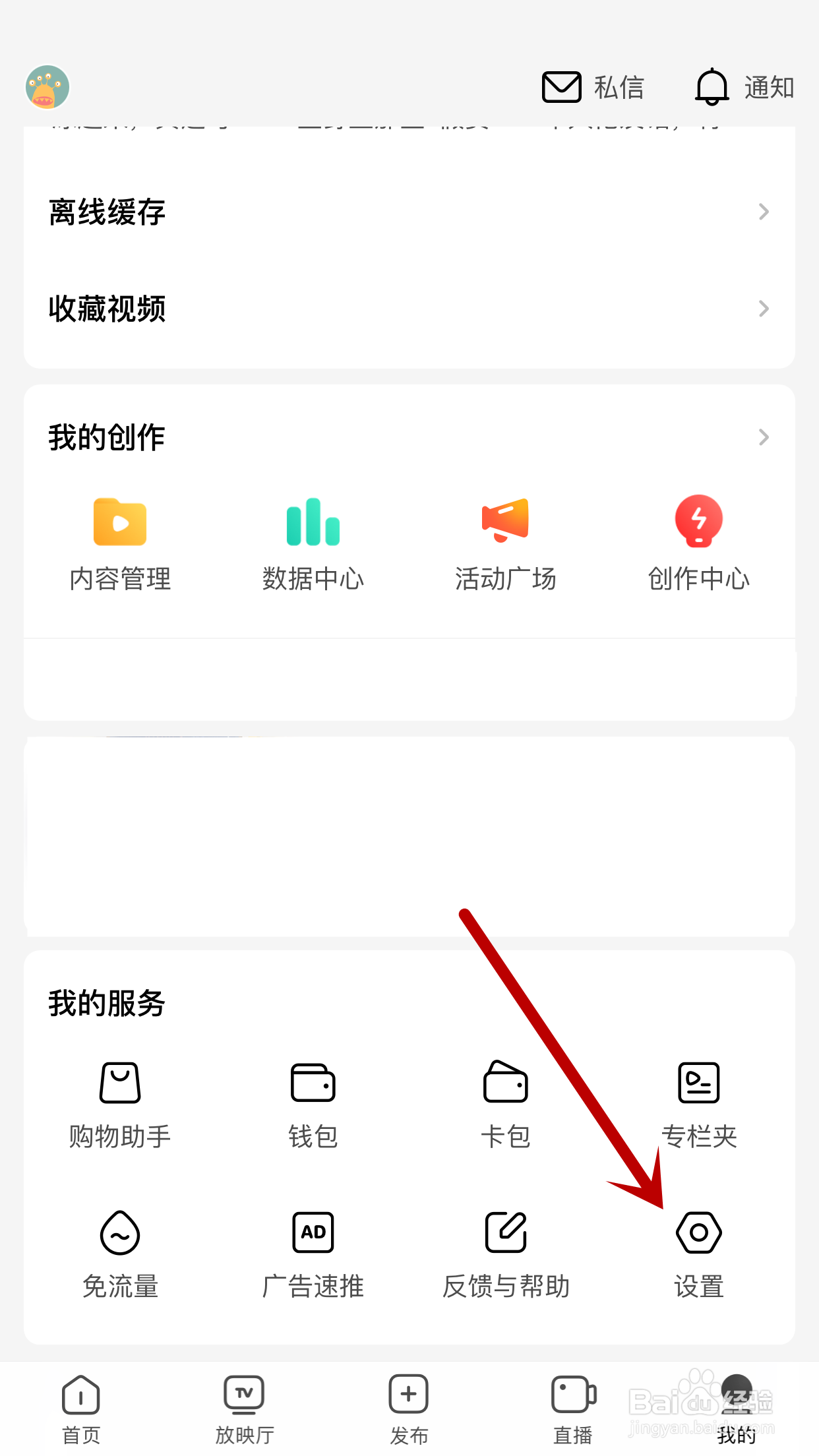The height and width of the screenshot is (1456, 819).
Task: Select the 活动广场 activity plaza icon
Action: [506, 541]
